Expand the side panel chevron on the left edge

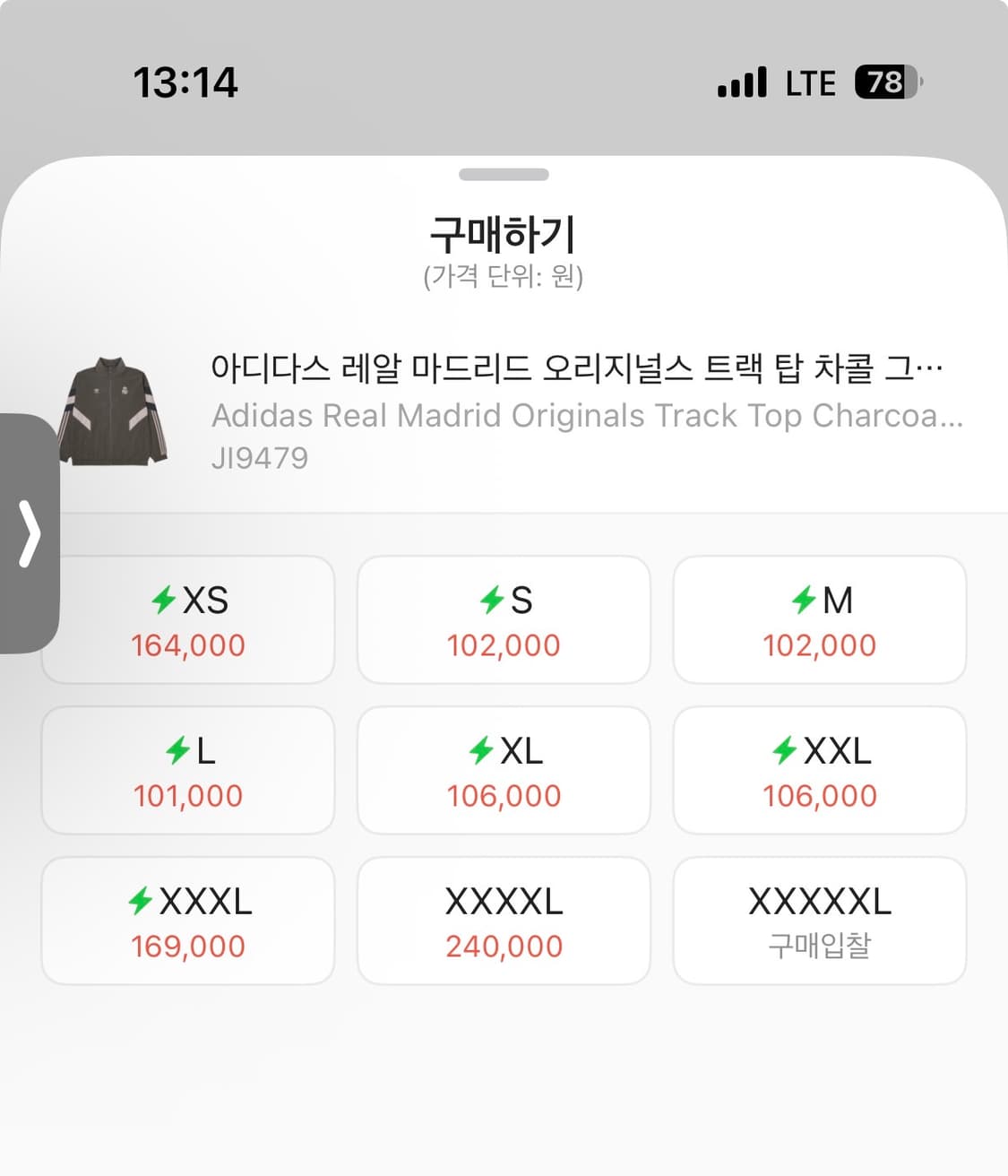click(x=30, y=532)
